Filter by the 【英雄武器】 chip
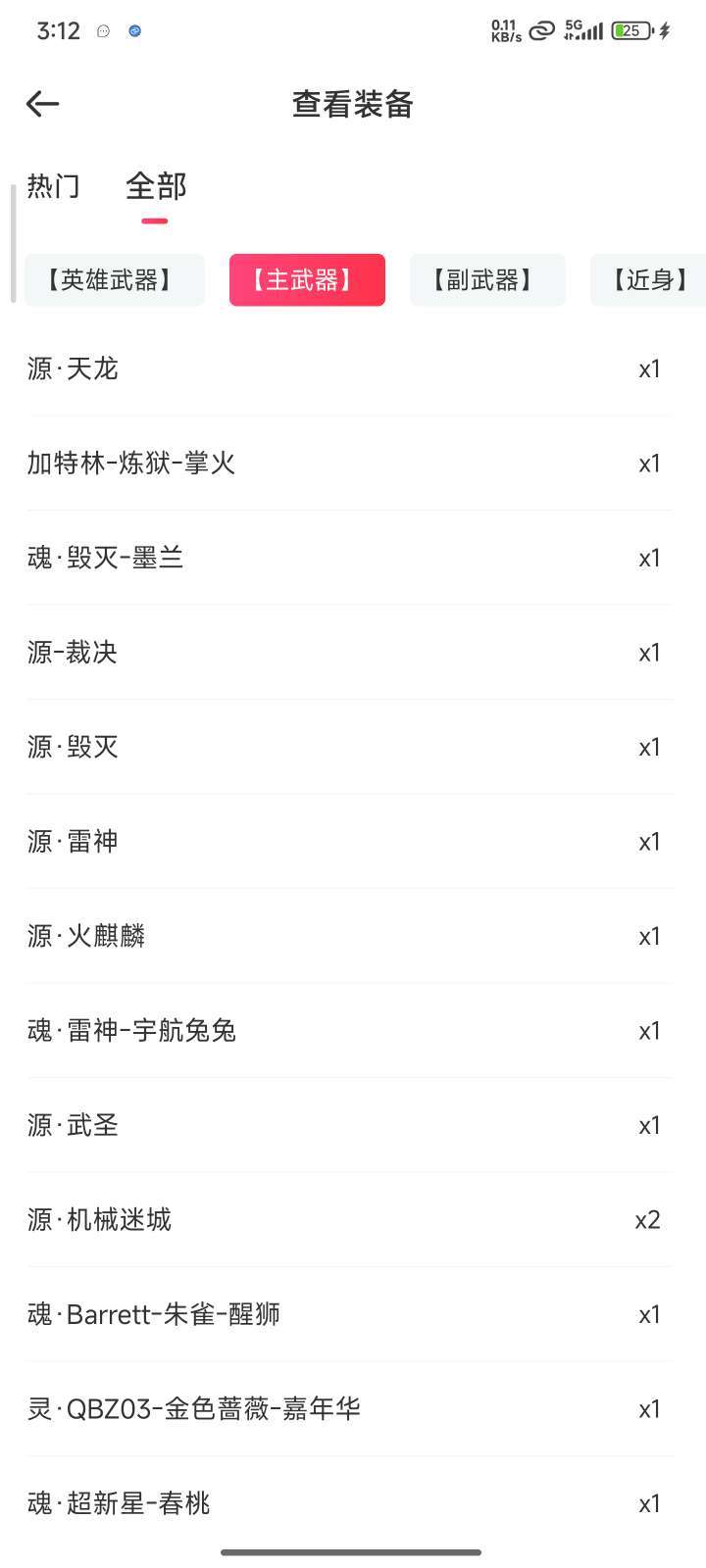706x1568 pixels. (115, 280)
